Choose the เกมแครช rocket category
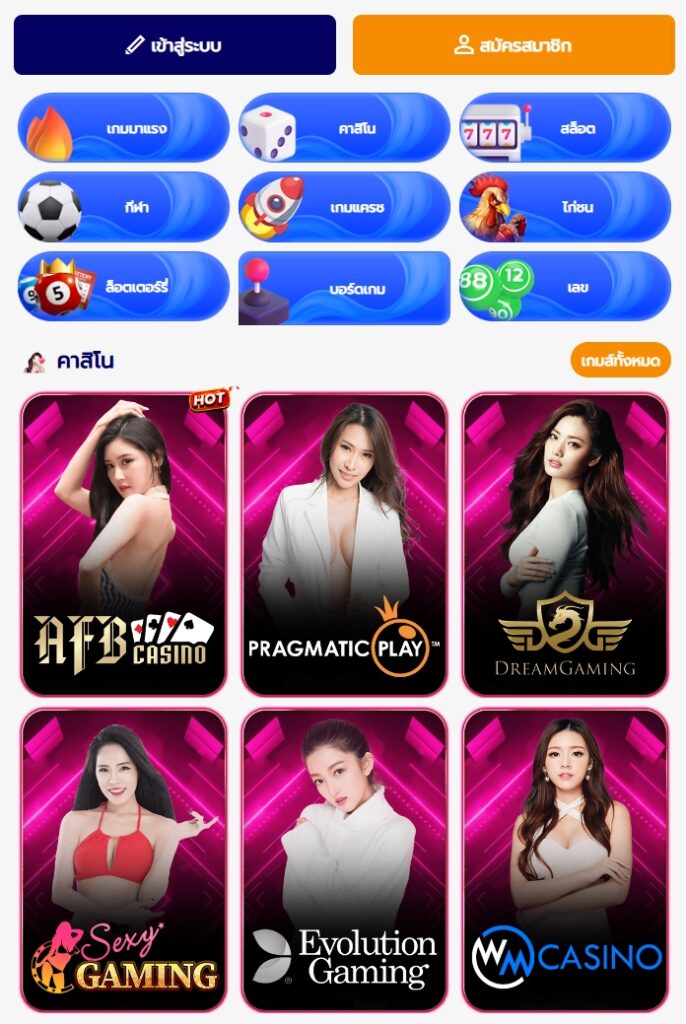 (344, 207)
